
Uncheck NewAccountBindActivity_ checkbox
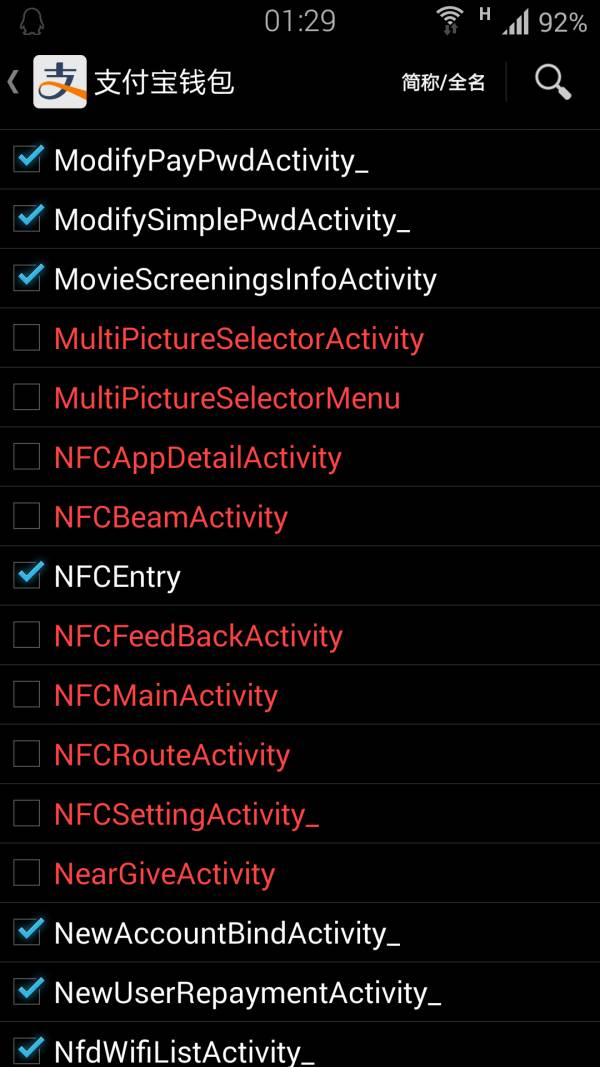coord(27,933)
